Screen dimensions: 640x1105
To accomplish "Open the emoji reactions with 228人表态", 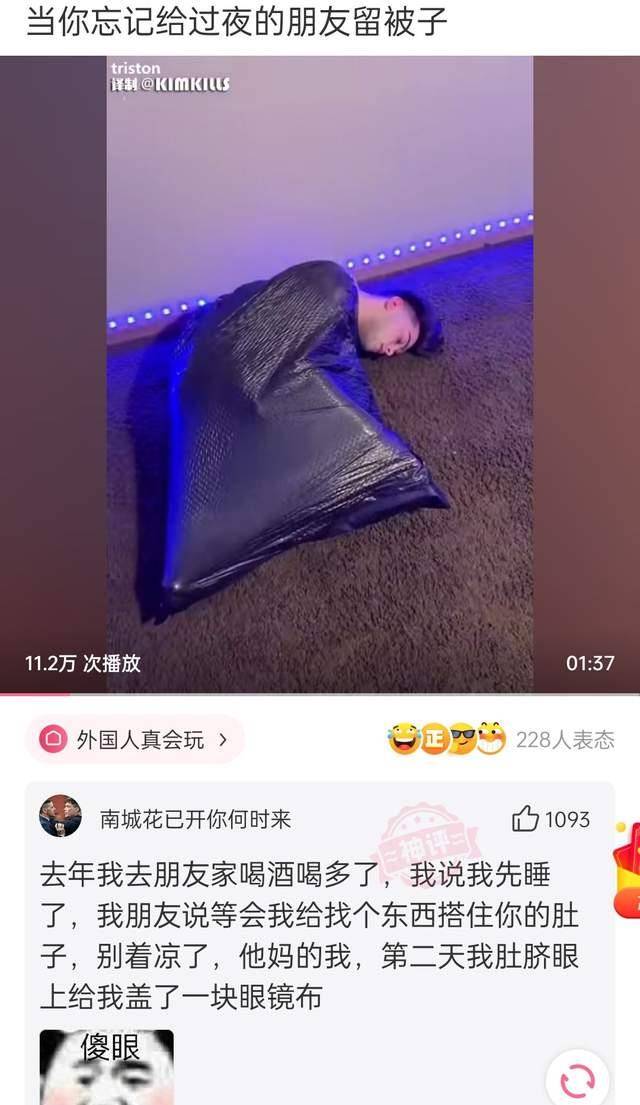I will tap(501, 739).
